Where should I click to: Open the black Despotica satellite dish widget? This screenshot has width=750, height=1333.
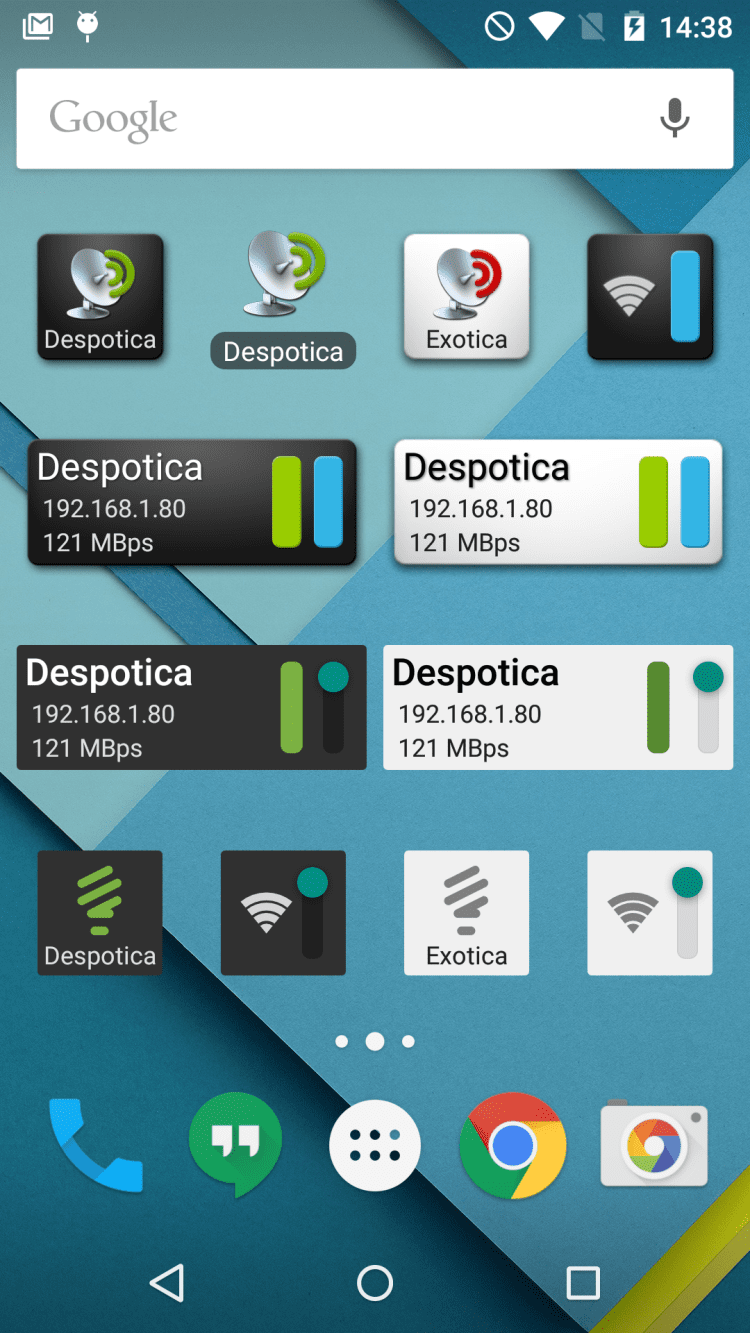tap(100, 297)
